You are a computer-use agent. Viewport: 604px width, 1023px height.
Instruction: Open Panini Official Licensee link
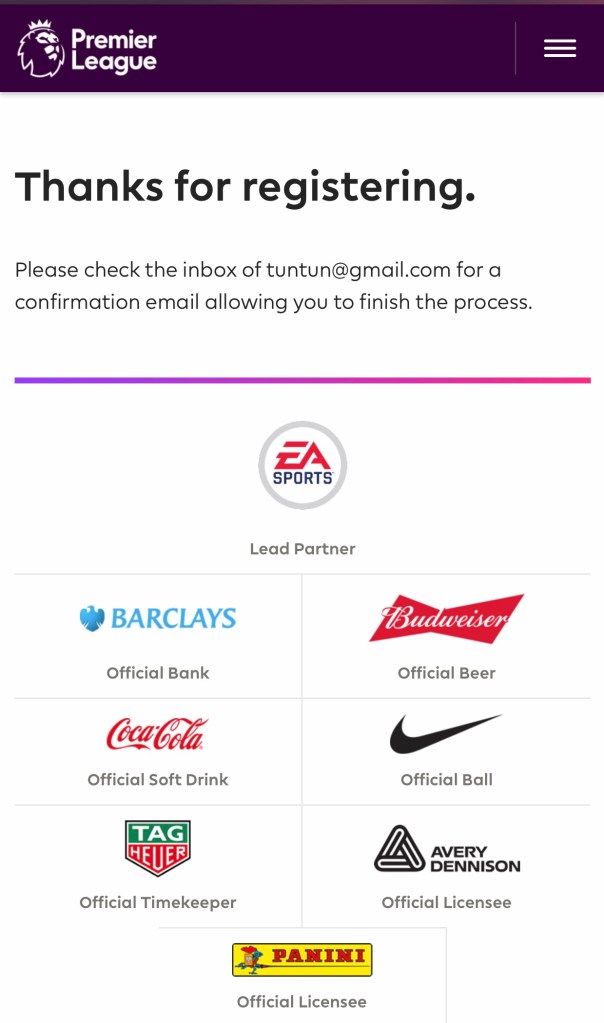click(302, 960)
